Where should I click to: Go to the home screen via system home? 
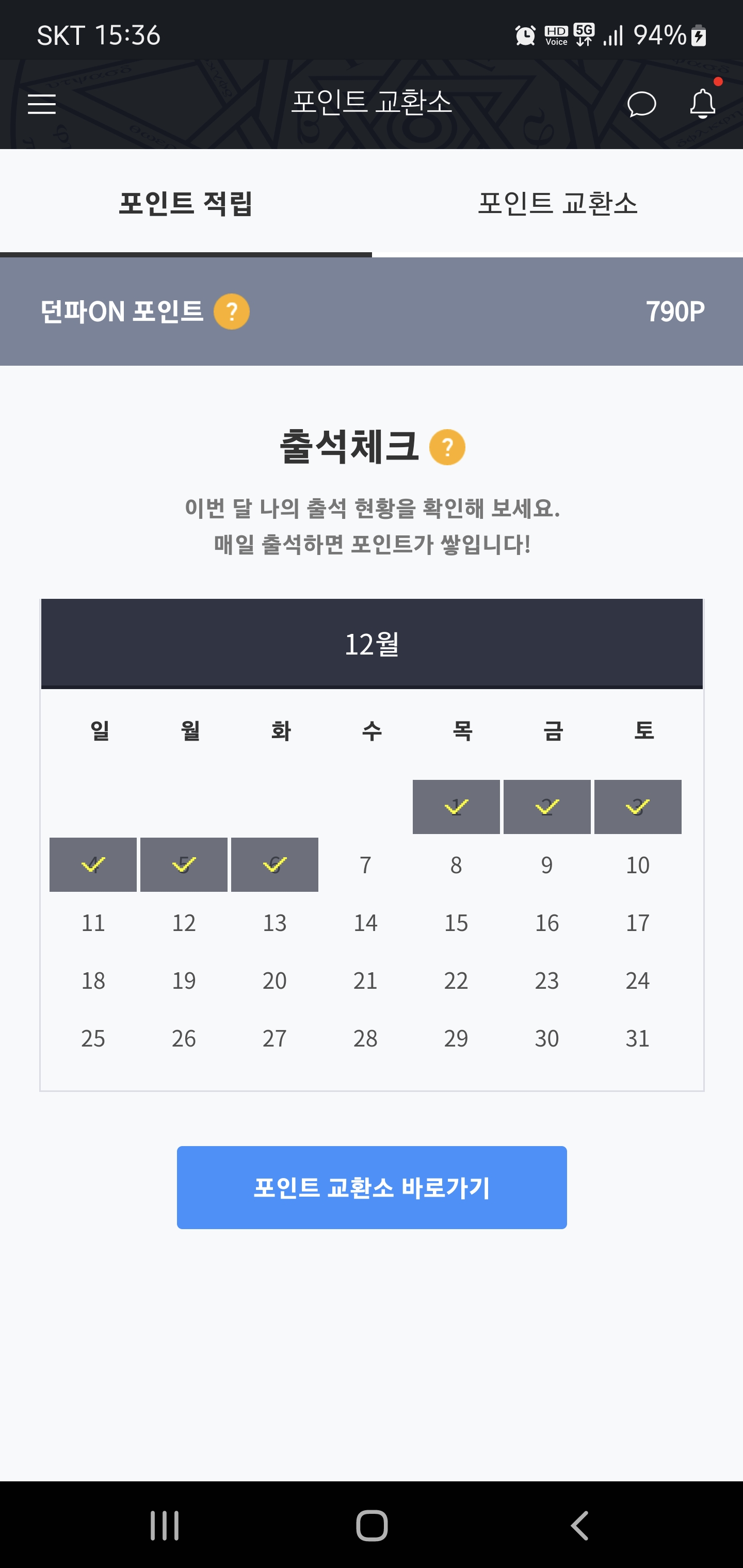coord(372,1525)
